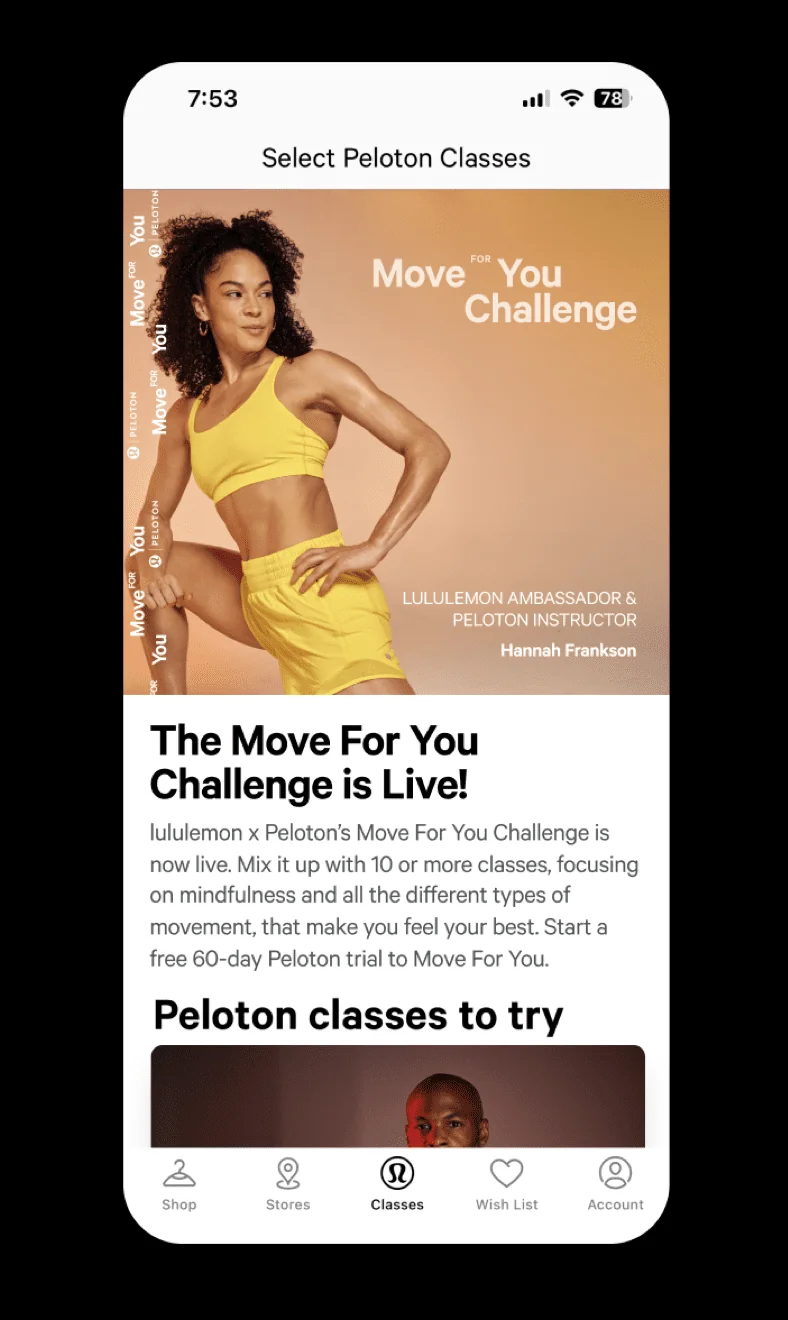
Task: Open the class card under Peloton classes to try
Action: tap(397, 1096)
